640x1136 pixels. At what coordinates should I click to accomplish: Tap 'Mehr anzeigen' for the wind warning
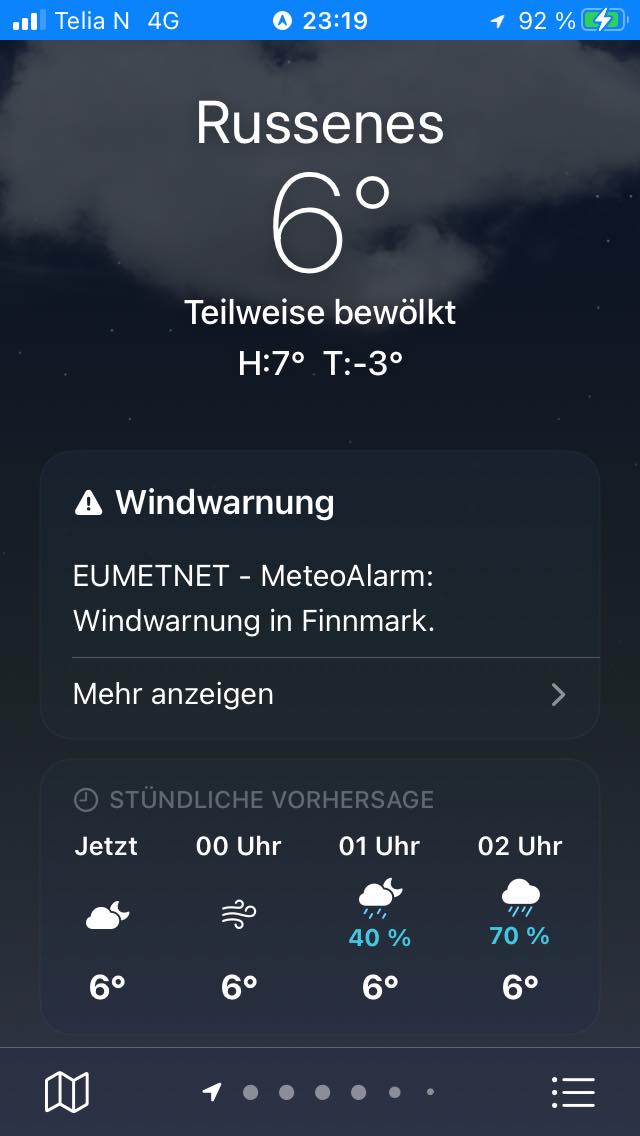320,694
